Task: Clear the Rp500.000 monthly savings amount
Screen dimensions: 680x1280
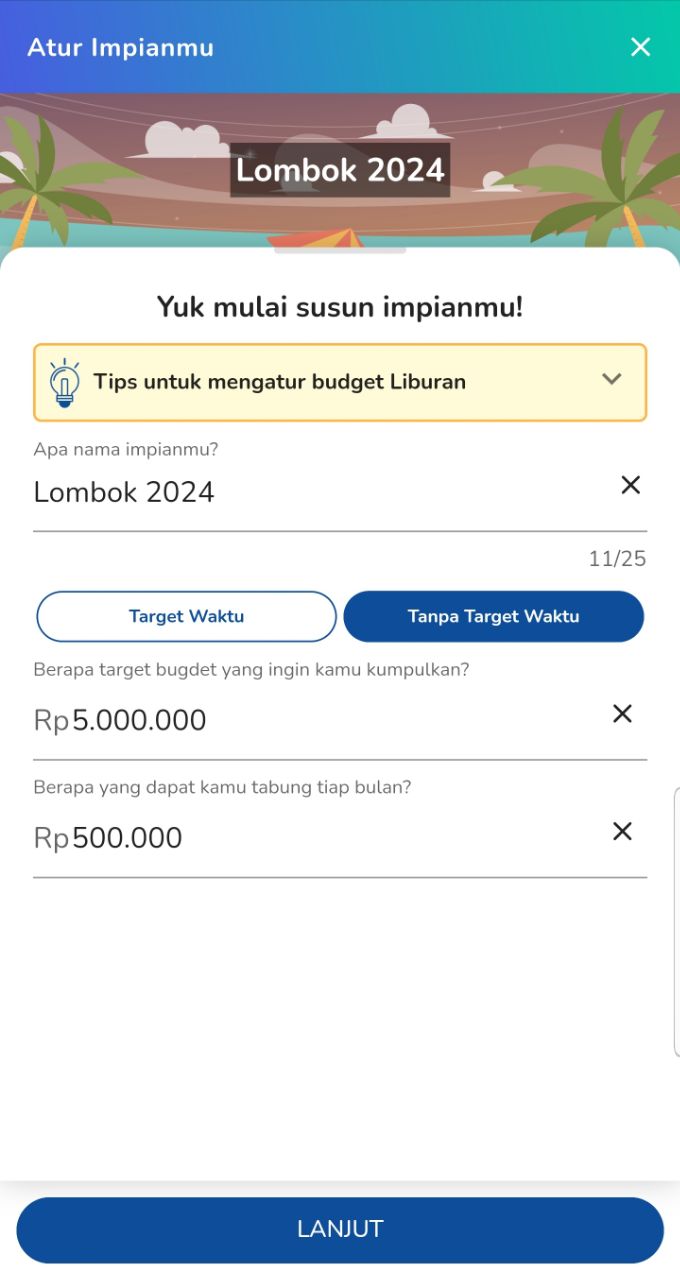Action: coord(622,832)
